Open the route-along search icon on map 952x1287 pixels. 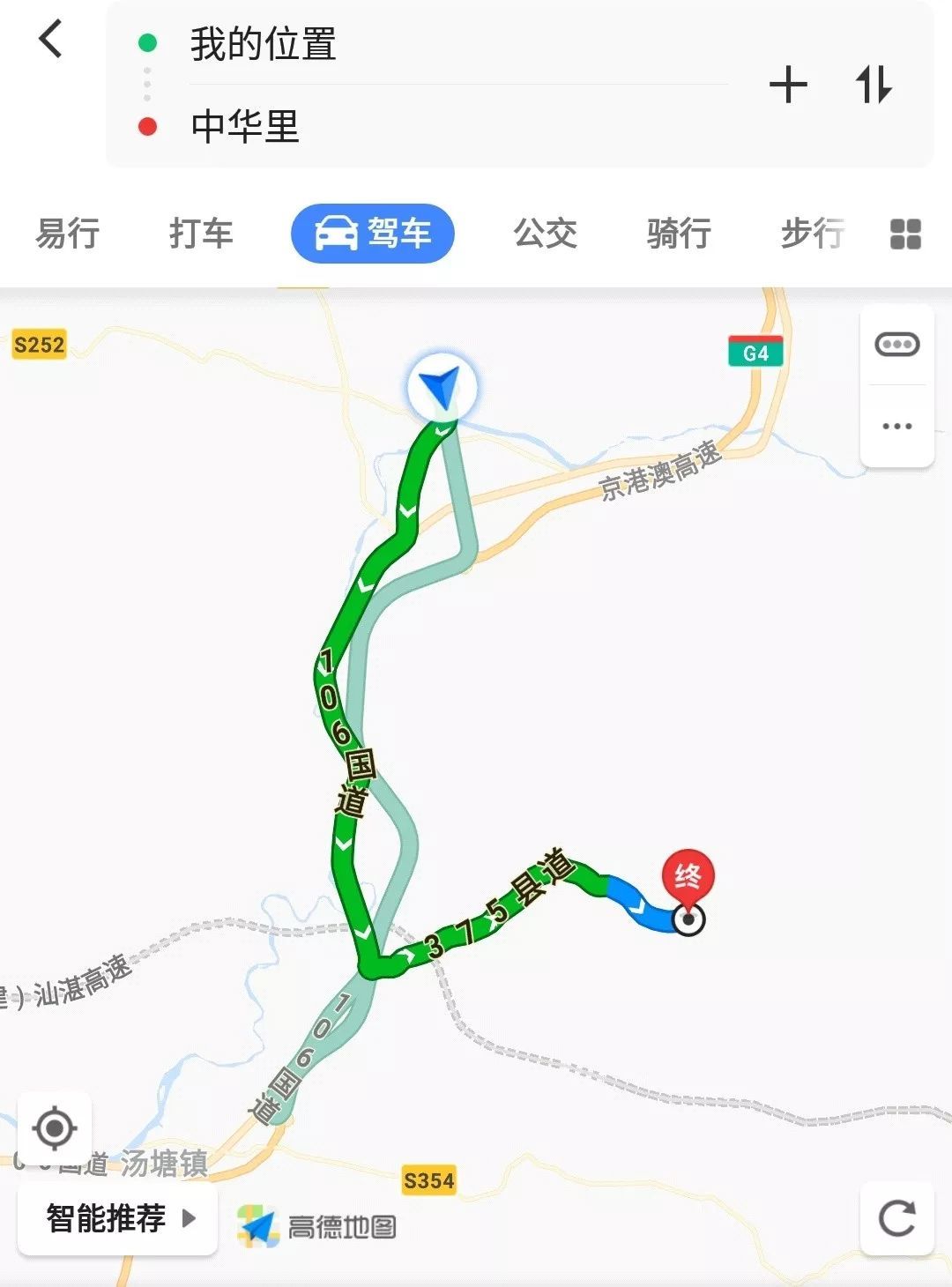pyautogui.click(x=896, y=344)
